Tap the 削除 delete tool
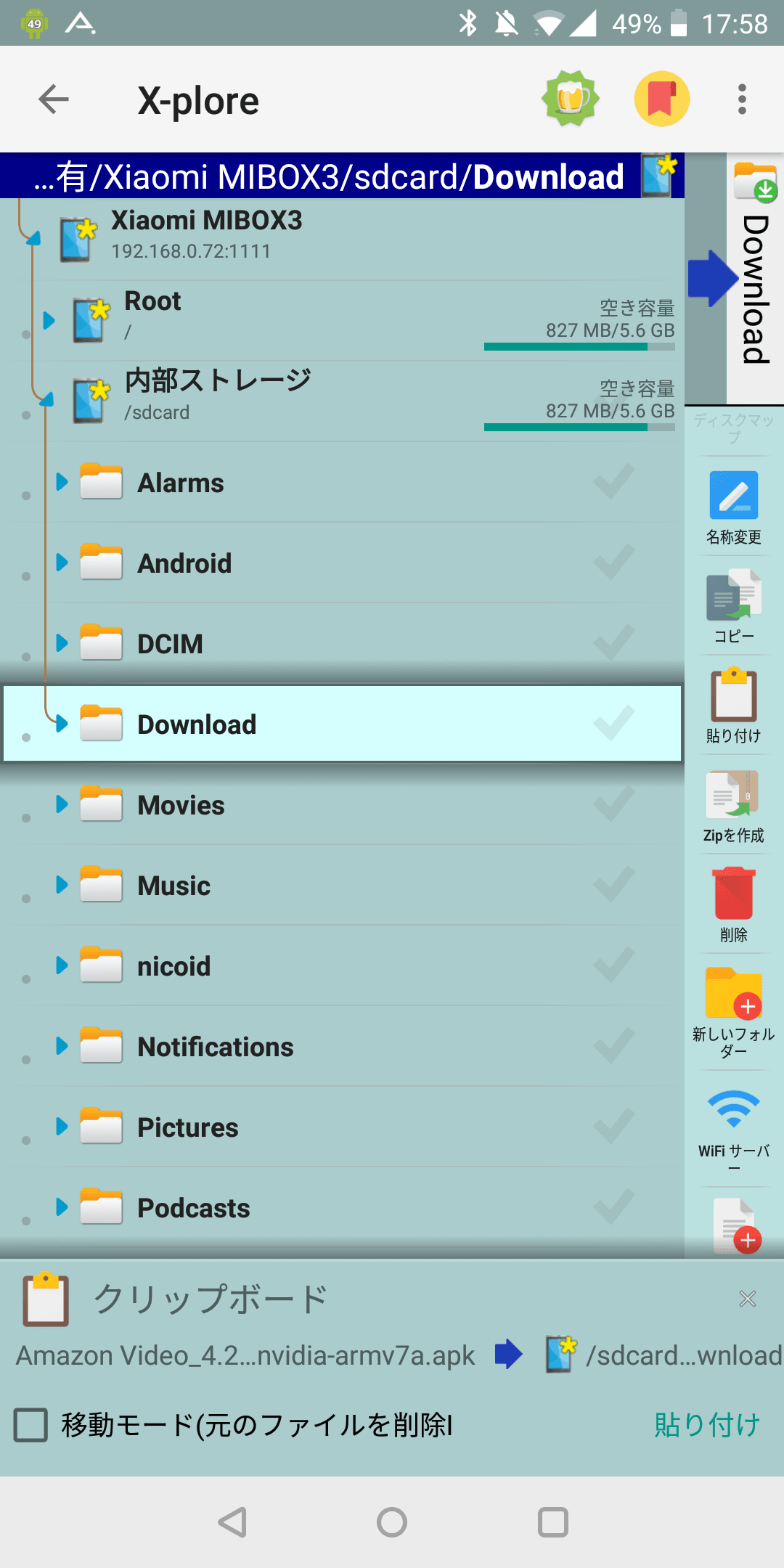Screen dimensions: 784x1568 (x=733, y=905)
